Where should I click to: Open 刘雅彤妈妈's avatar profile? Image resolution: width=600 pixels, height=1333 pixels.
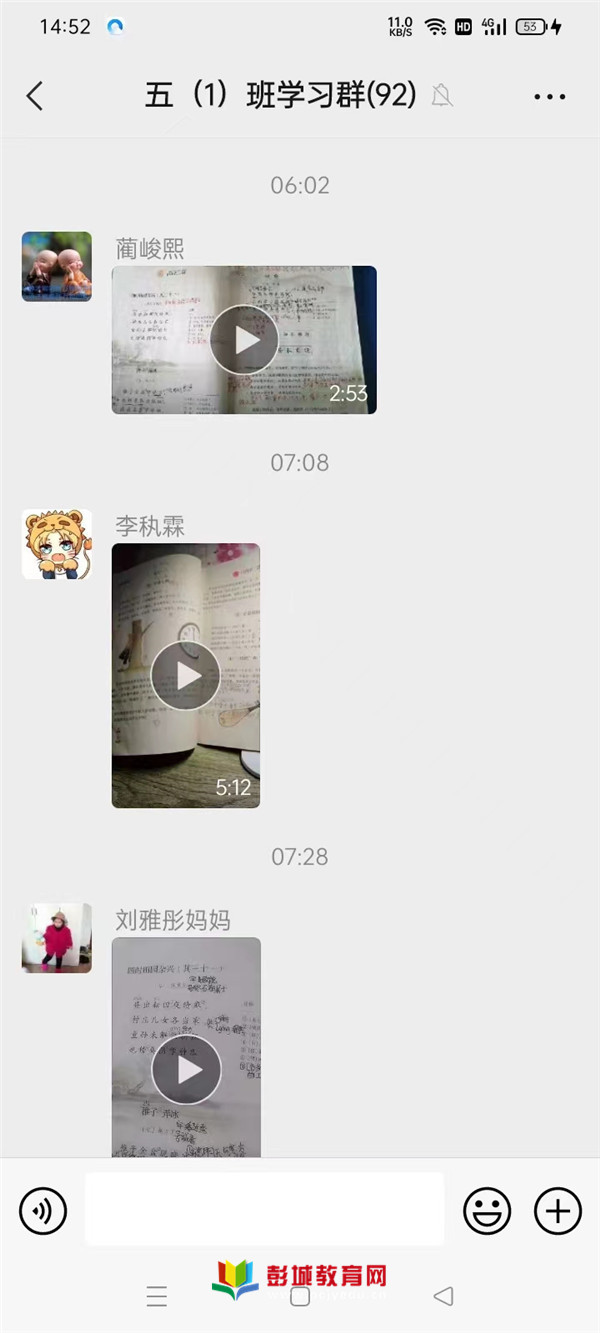coord(57,938)
